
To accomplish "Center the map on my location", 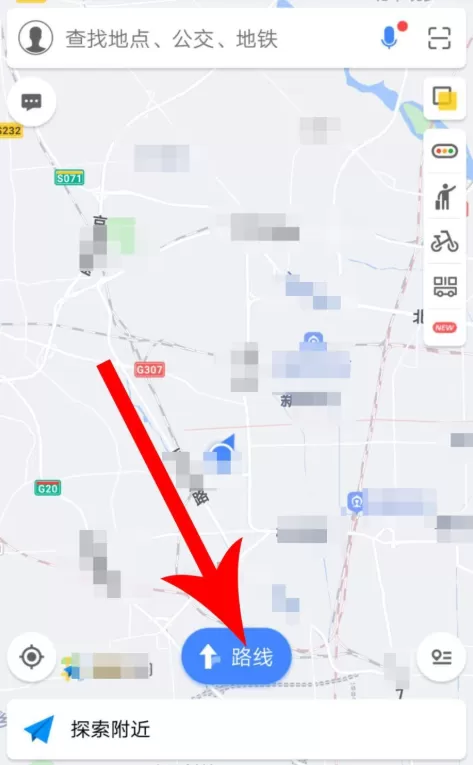I will tap(32, 657).
